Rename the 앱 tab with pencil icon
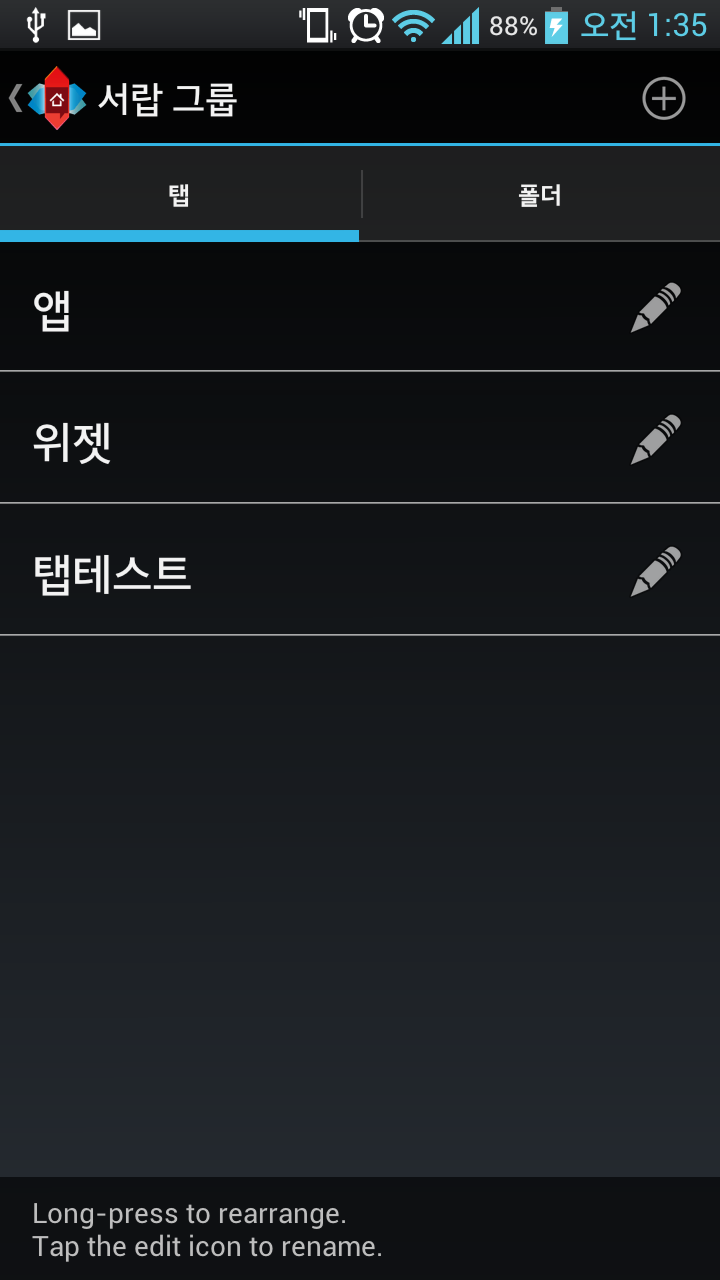The image size is (720, 1280). [x=656, y=307]
